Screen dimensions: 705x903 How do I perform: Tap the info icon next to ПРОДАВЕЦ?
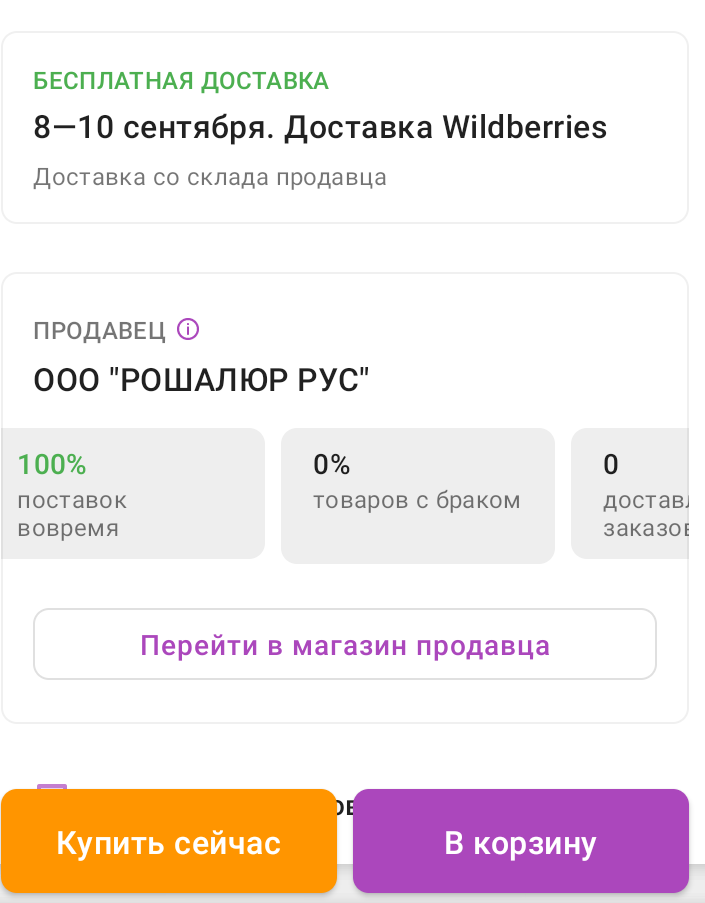[188, 329]
